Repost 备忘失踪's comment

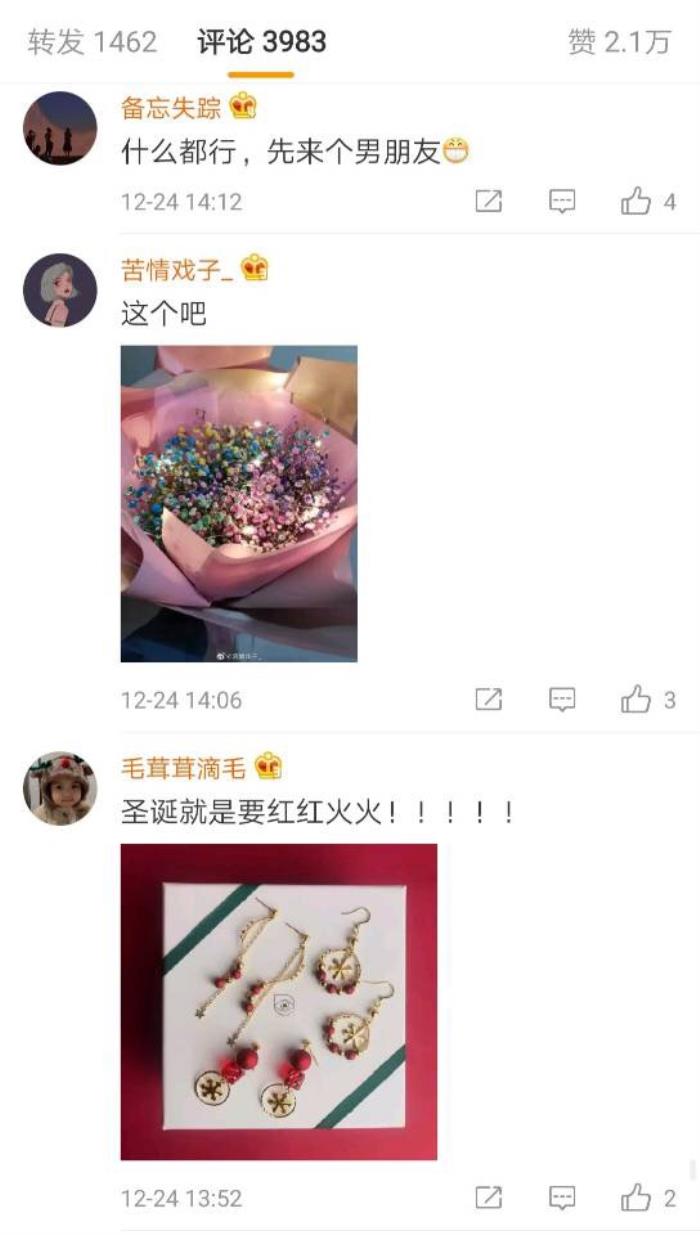[488, 202]
